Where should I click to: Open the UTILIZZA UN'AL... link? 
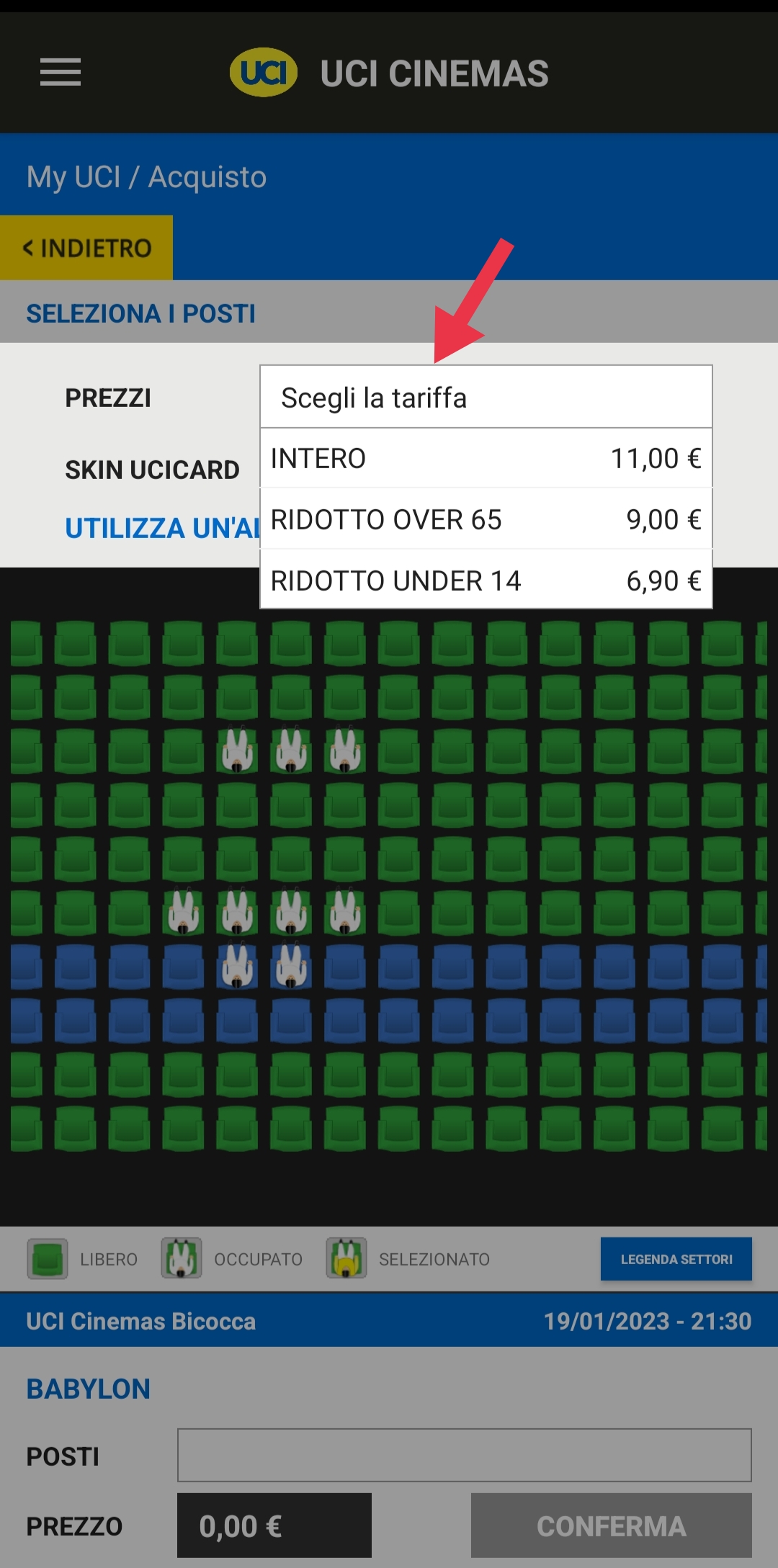tap(161, 528)
